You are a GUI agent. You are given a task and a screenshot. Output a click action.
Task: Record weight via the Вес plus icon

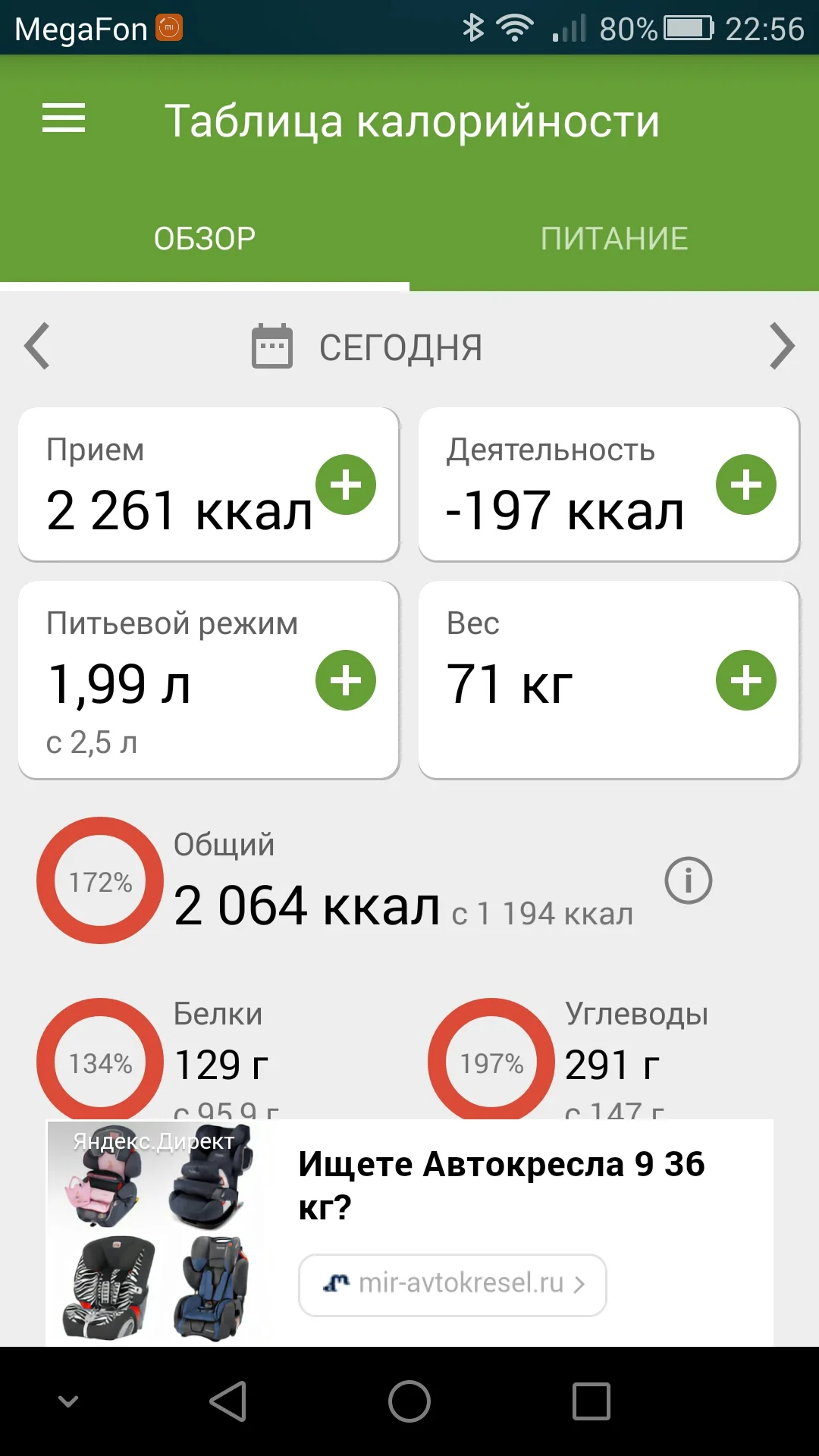(746, 680)
